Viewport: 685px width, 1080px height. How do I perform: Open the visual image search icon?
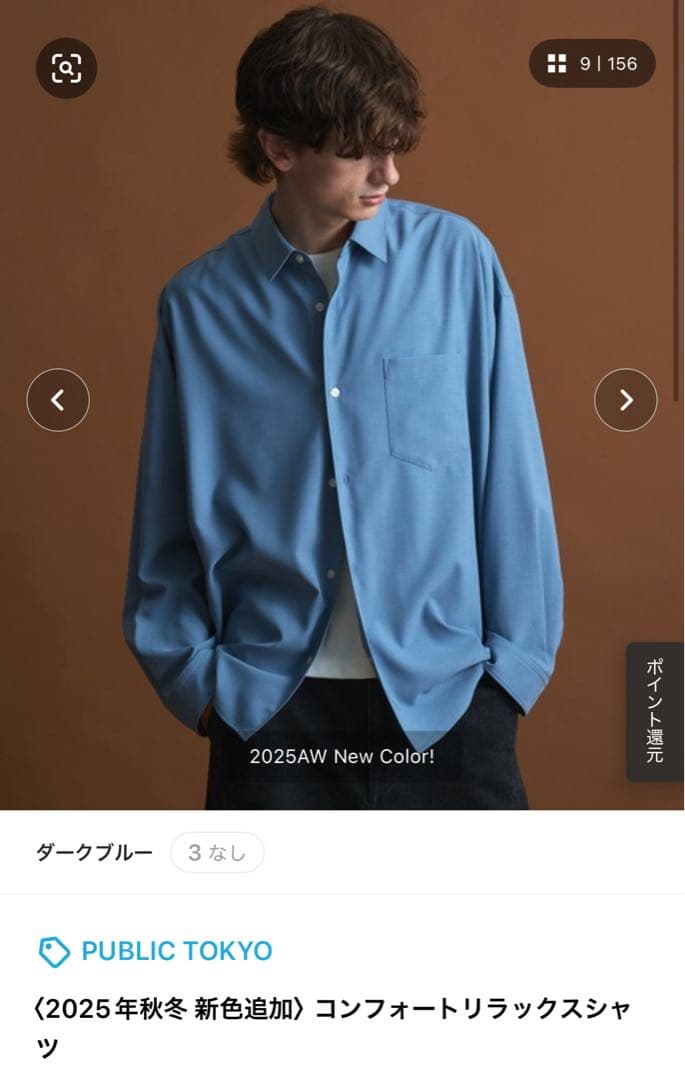point(66,68)
